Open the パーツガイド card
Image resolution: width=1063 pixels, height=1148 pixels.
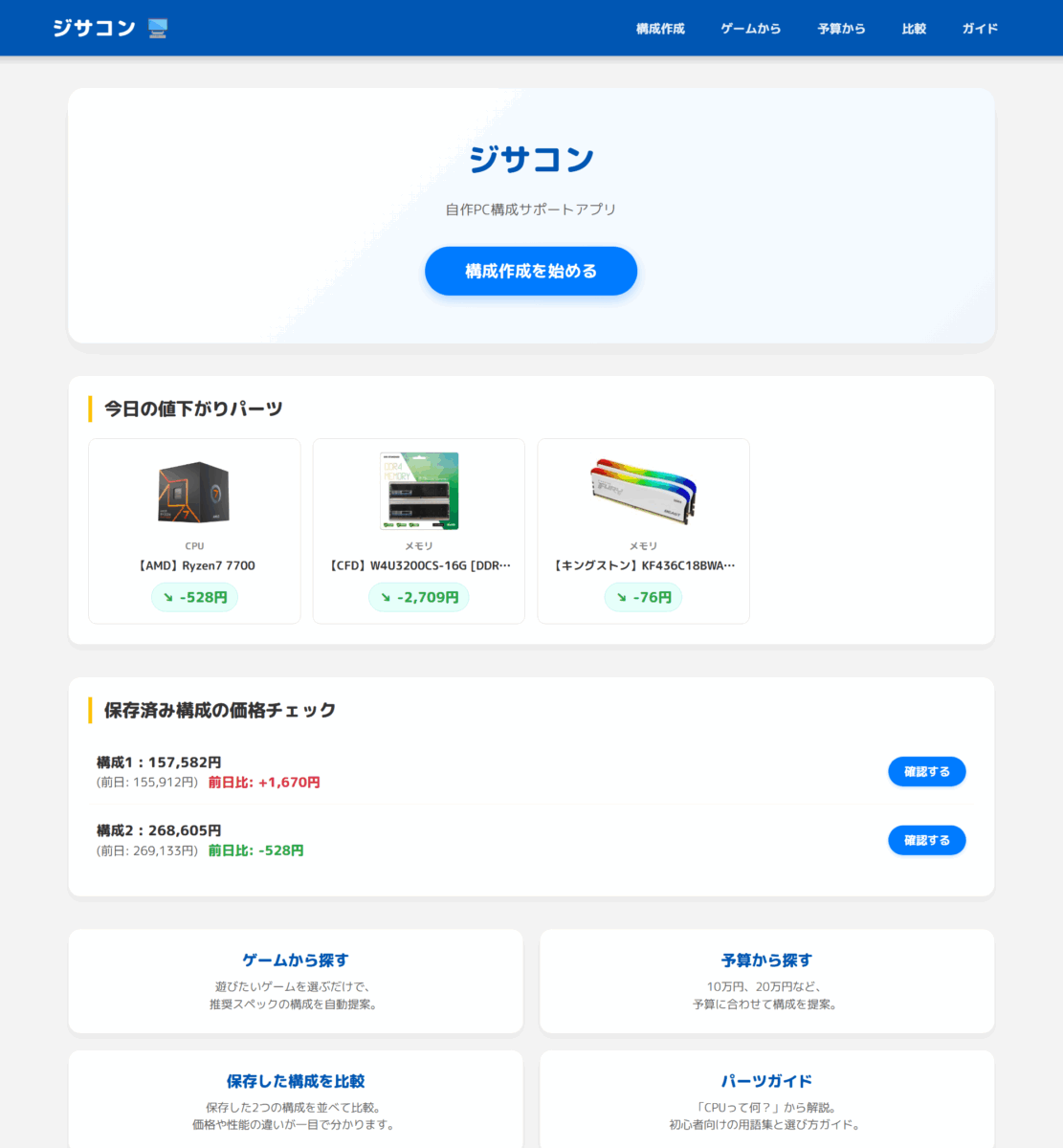[766, 1100]
